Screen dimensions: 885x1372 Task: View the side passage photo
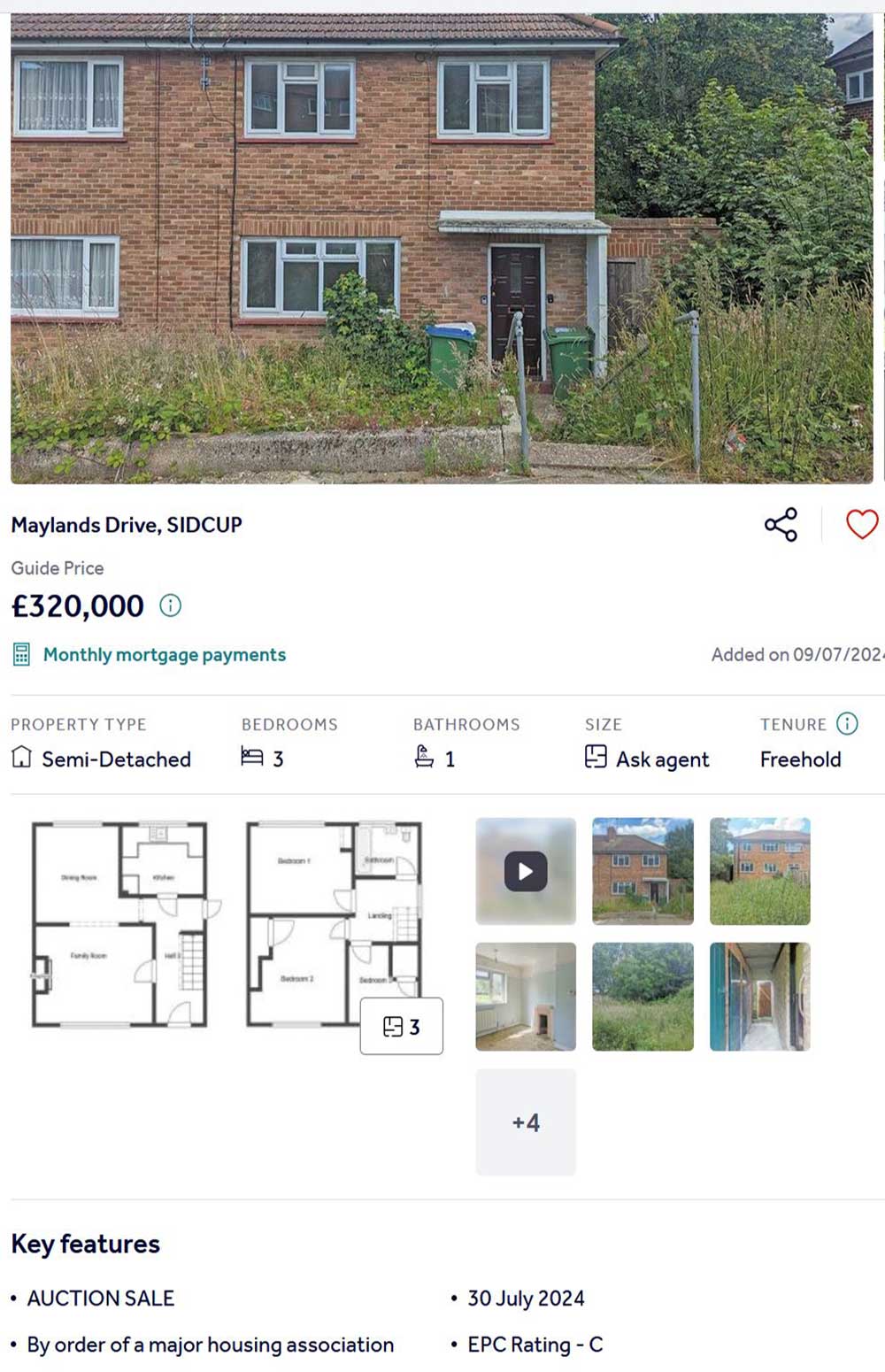tap(759, 997)
